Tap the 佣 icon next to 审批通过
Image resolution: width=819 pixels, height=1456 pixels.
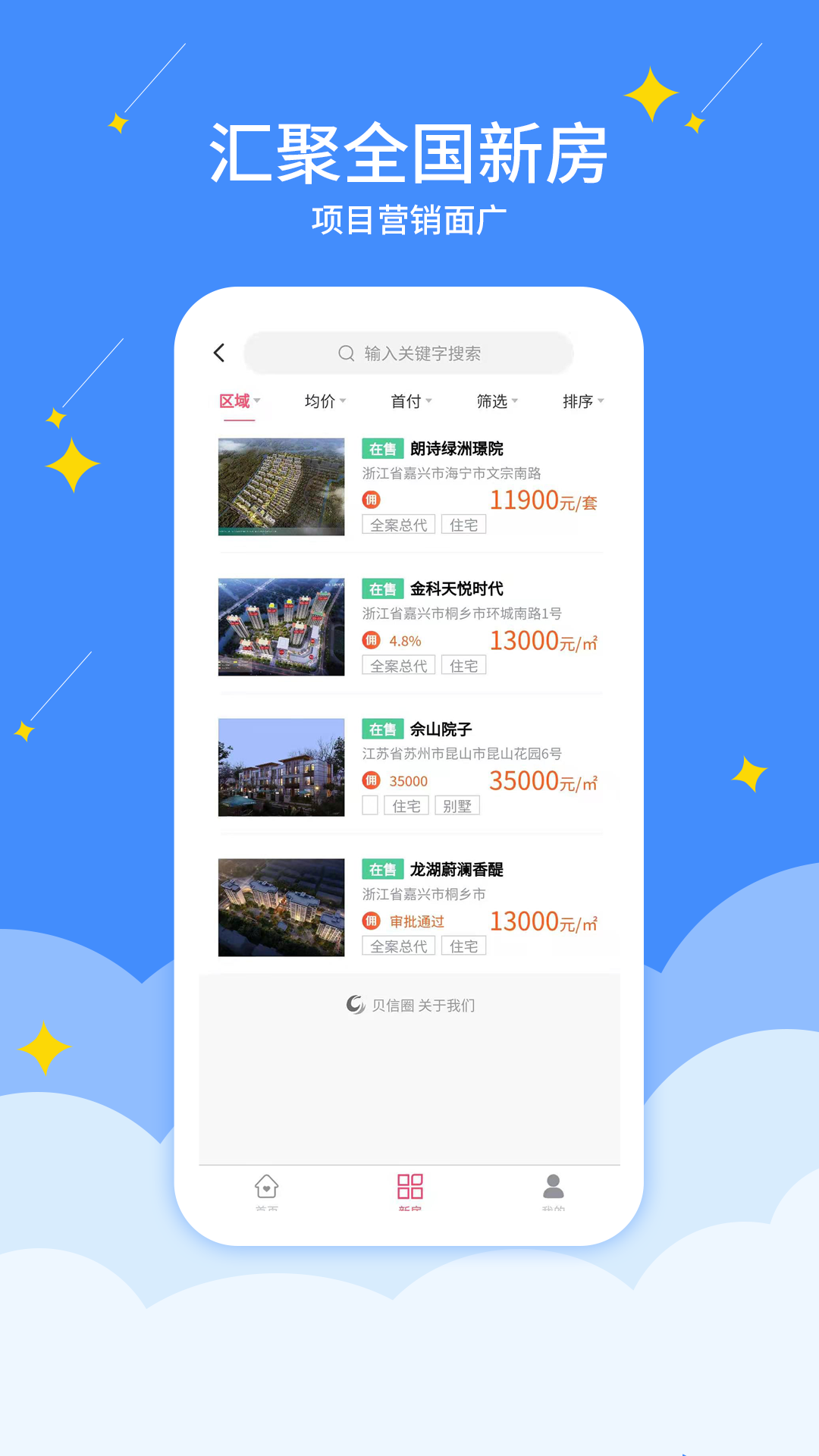click(x=372, y=921)
